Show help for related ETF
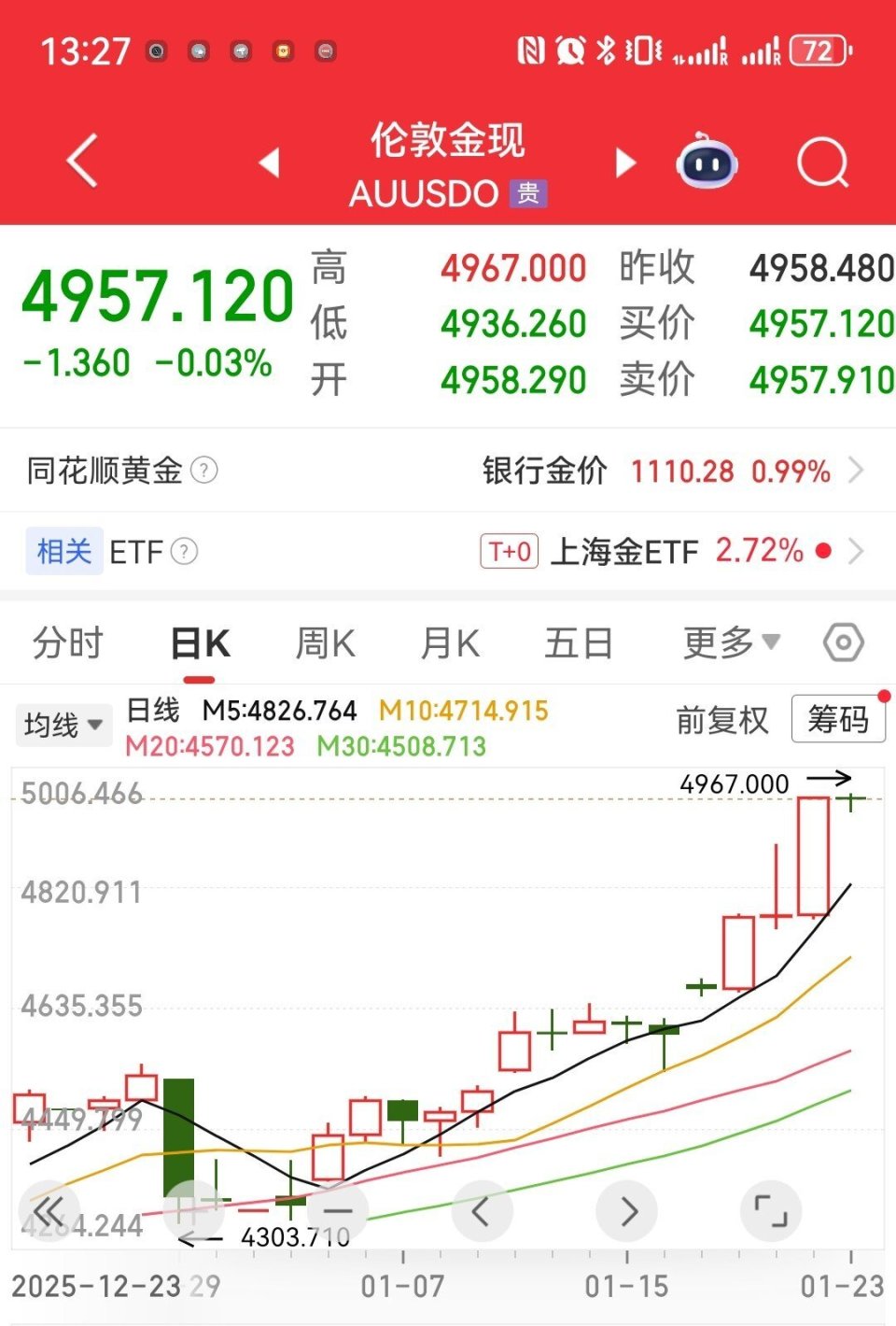Viewport: 896px width, 1326px height. click(184, 552)
